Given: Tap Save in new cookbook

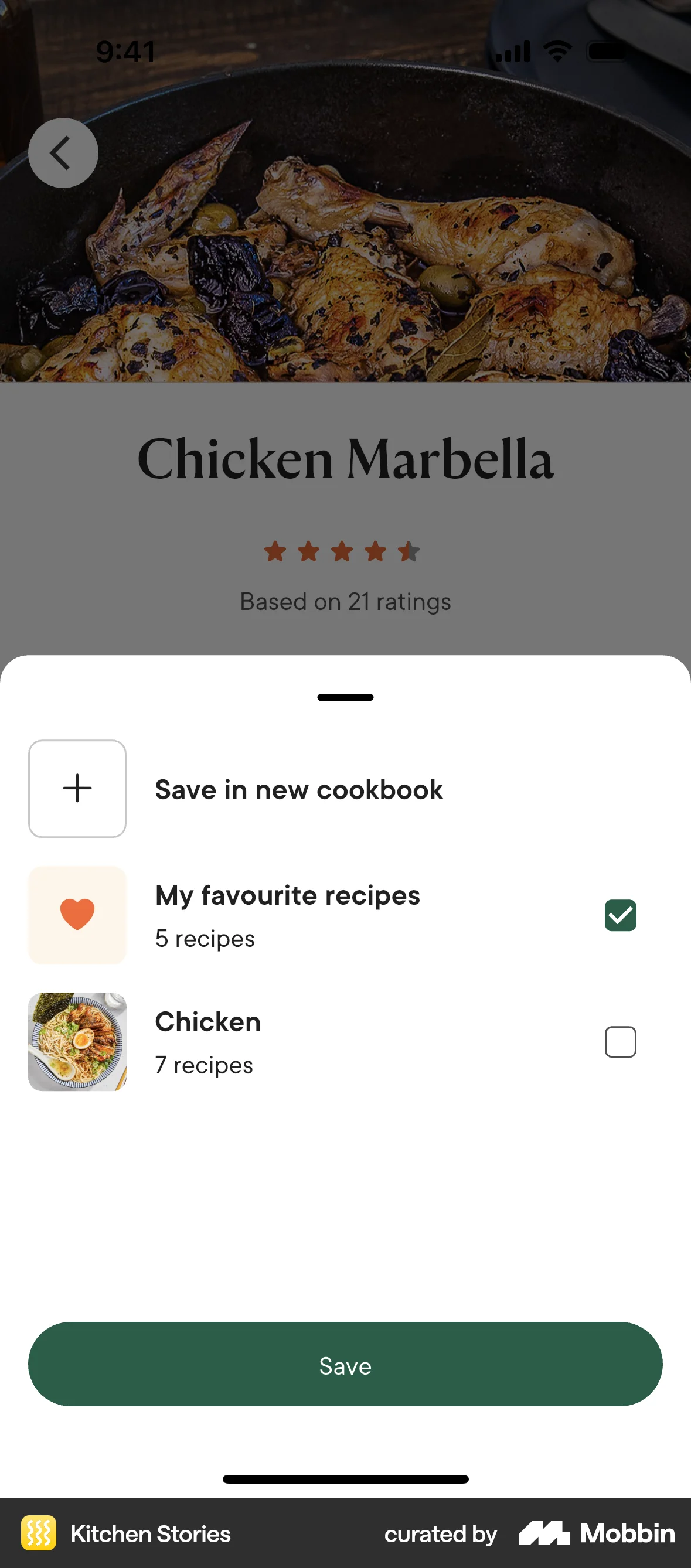Looking at the screenshot, I should point(299,789).
